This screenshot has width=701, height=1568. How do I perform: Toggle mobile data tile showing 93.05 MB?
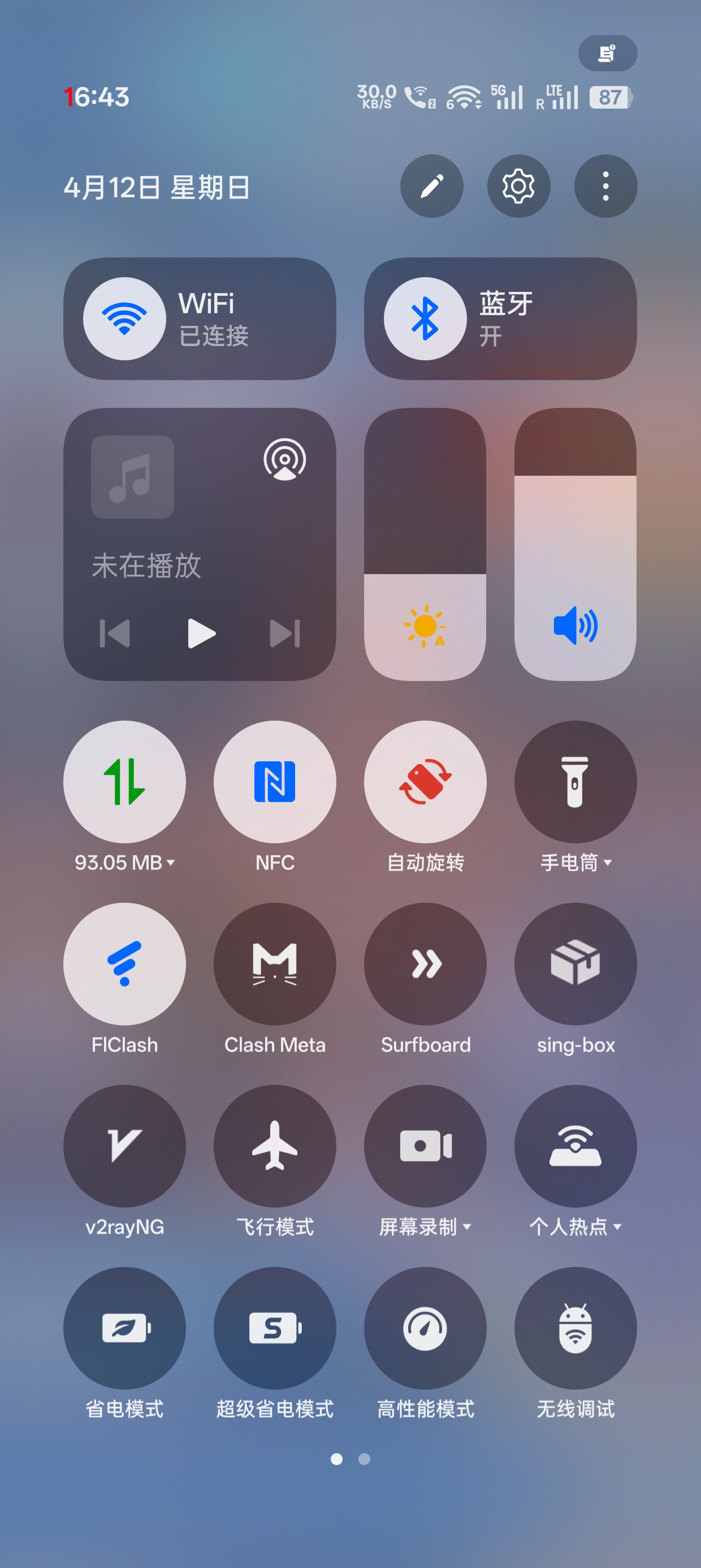point(125,782)
